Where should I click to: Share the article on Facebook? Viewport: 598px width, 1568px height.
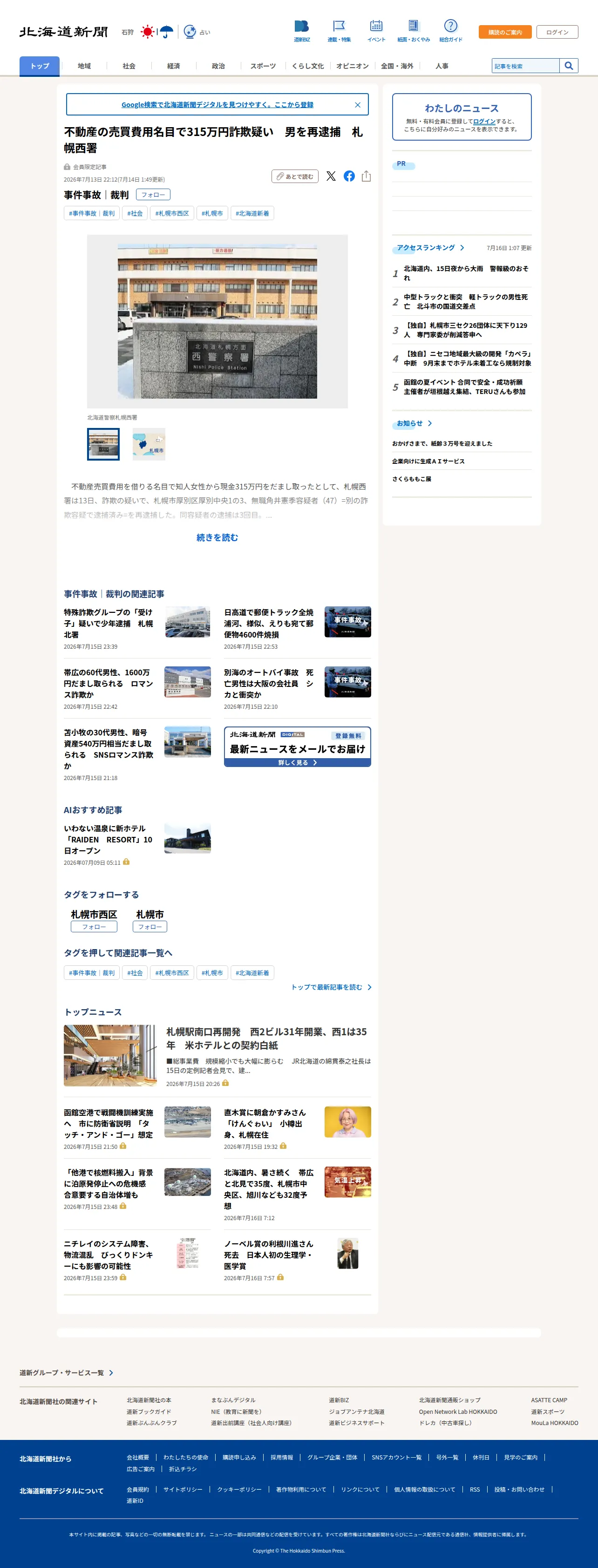click(349, 176)
